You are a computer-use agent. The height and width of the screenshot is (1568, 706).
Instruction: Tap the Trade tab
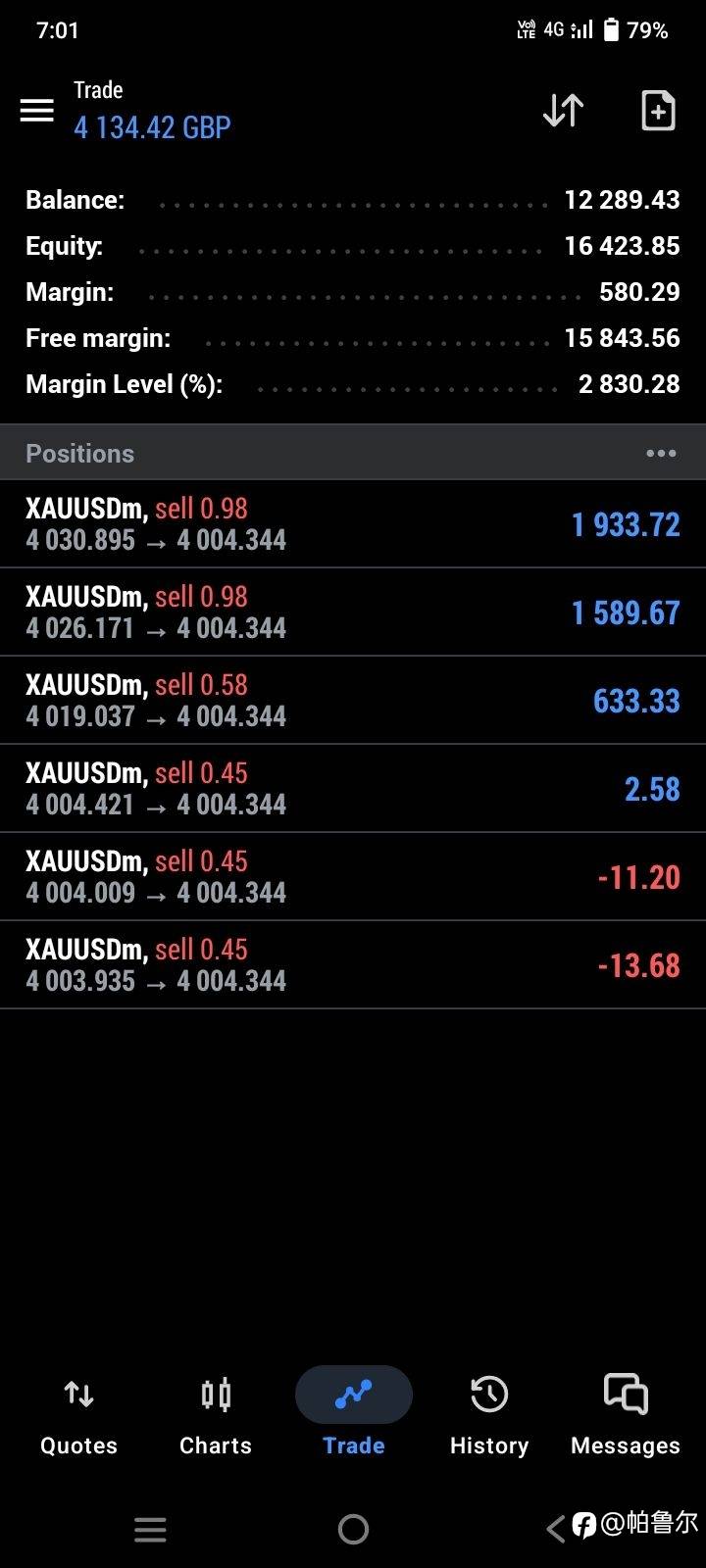click(353, 1415)
